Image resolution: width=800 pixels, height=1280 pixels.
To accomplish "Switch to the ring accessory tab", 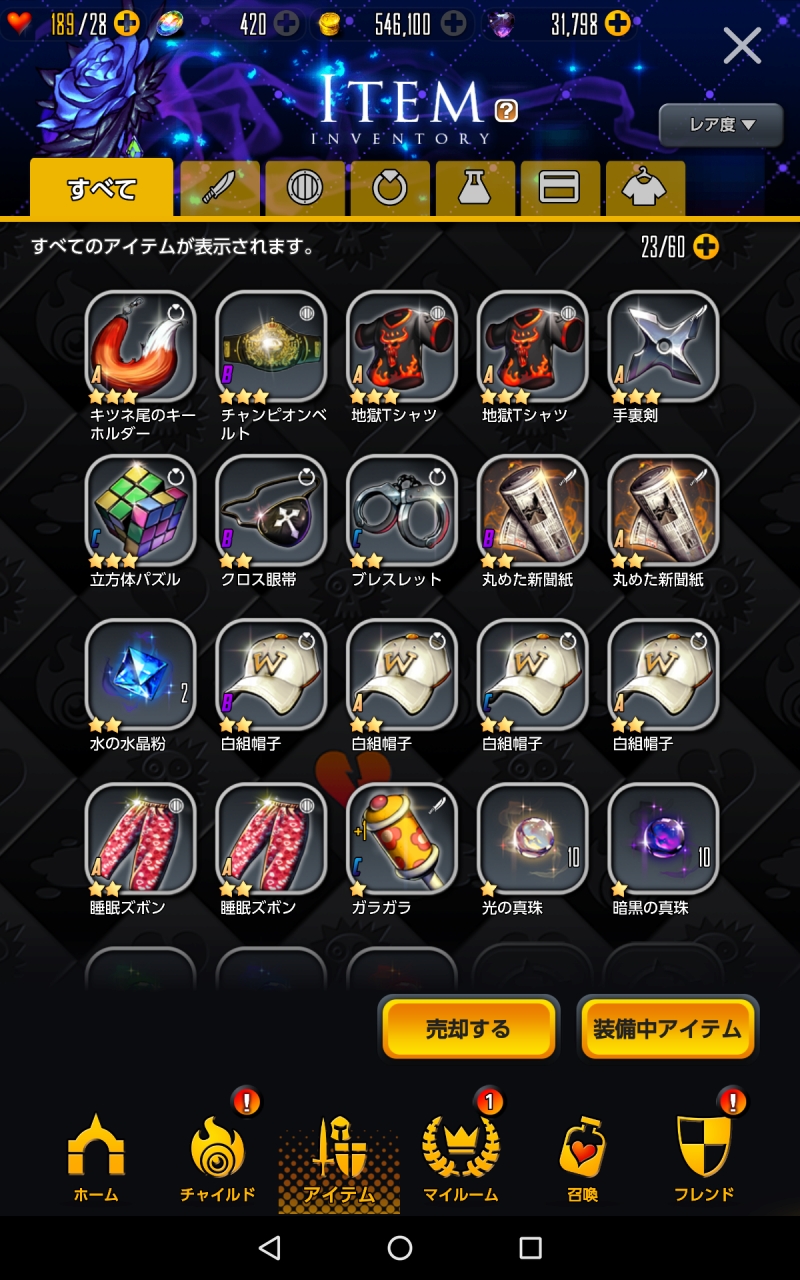I will pyautogui.click(x=389, y=188).
